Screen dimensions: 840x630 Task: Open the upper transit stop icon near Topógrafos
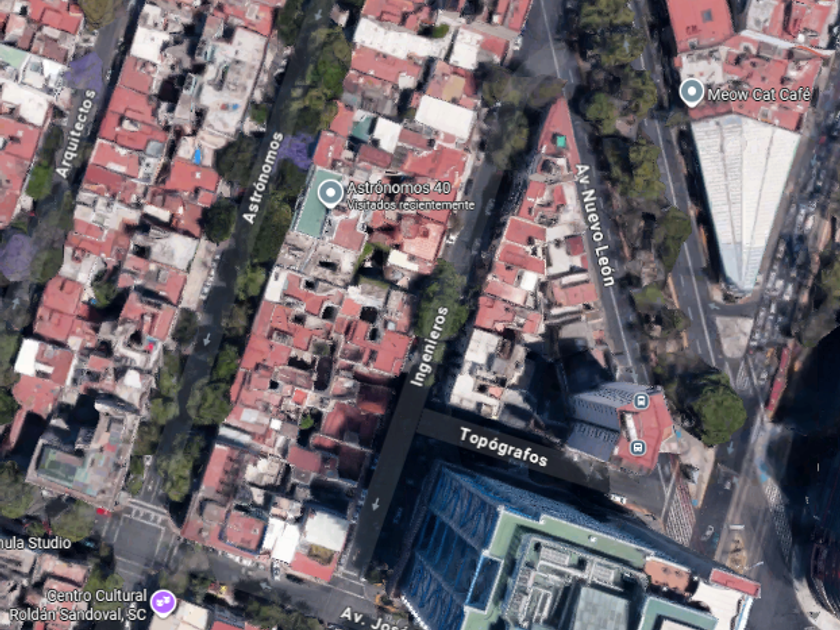[x=641, y=400]
